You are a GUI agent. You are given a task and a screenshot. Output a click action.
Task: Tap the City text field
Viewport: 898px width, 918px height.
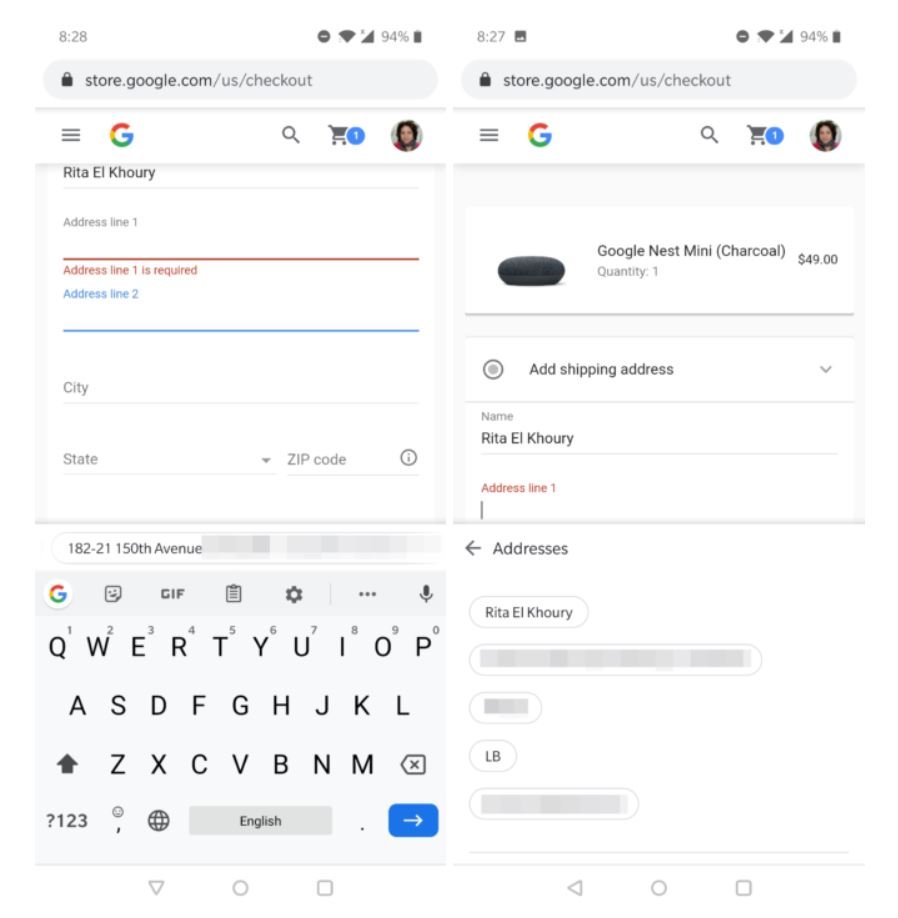pos(240,388)
